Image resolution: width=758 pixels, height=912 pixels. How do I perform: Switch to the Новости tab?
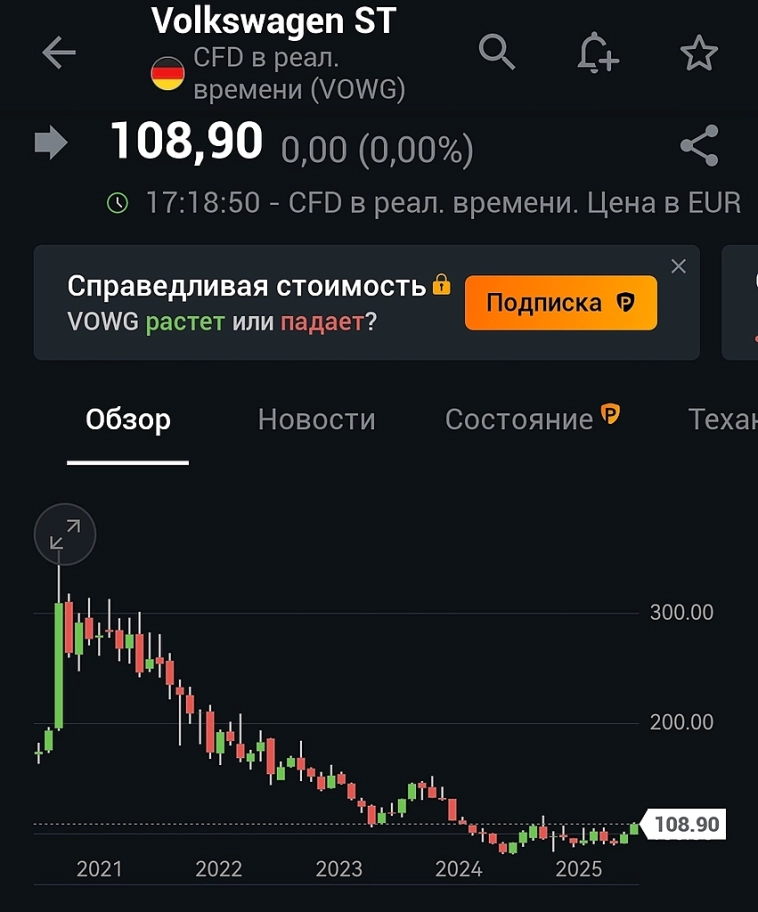point(316,420)
